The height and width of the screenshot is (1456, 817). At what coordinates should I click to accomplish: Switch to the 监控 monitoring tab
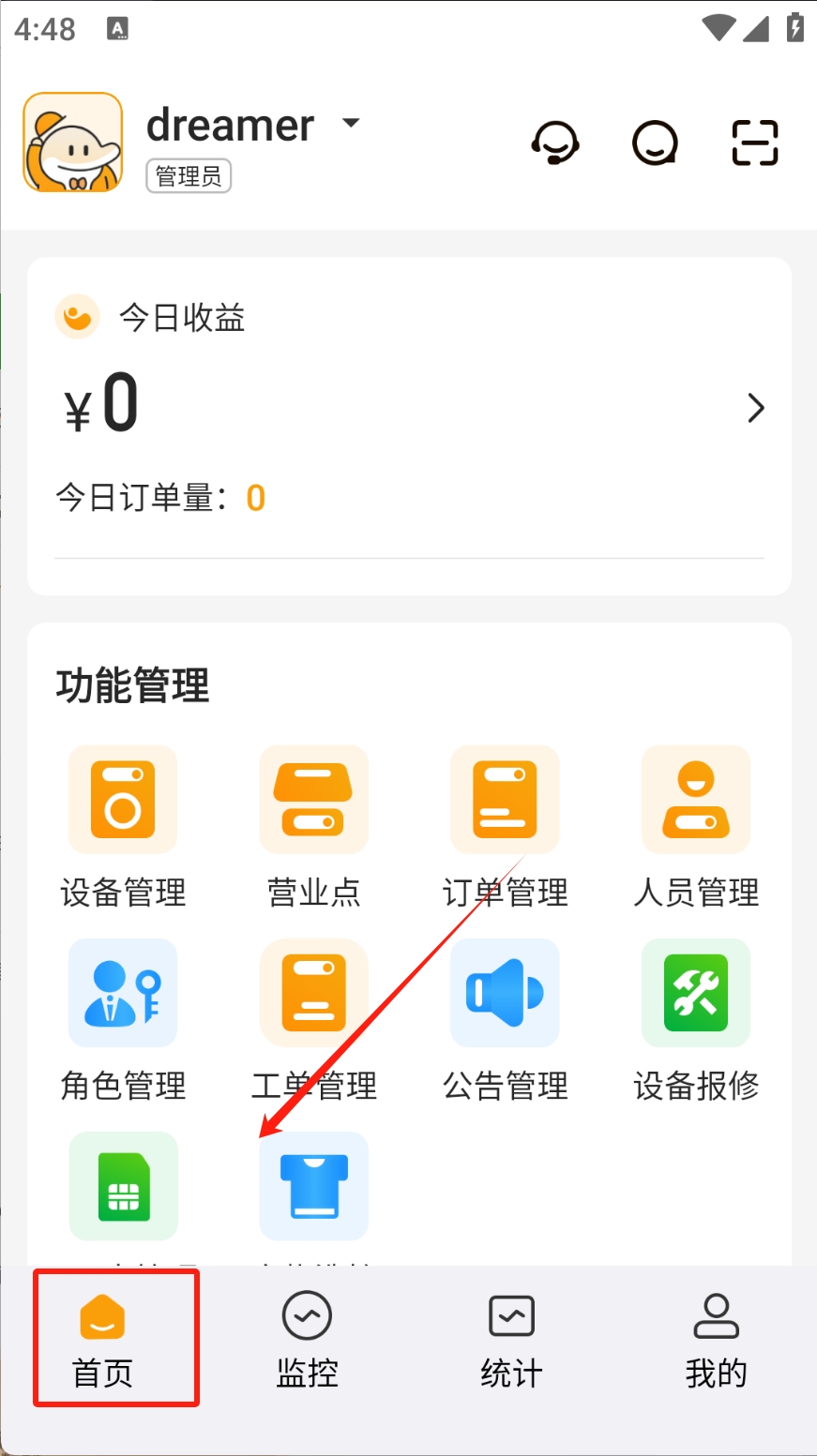pos(307,1339)
